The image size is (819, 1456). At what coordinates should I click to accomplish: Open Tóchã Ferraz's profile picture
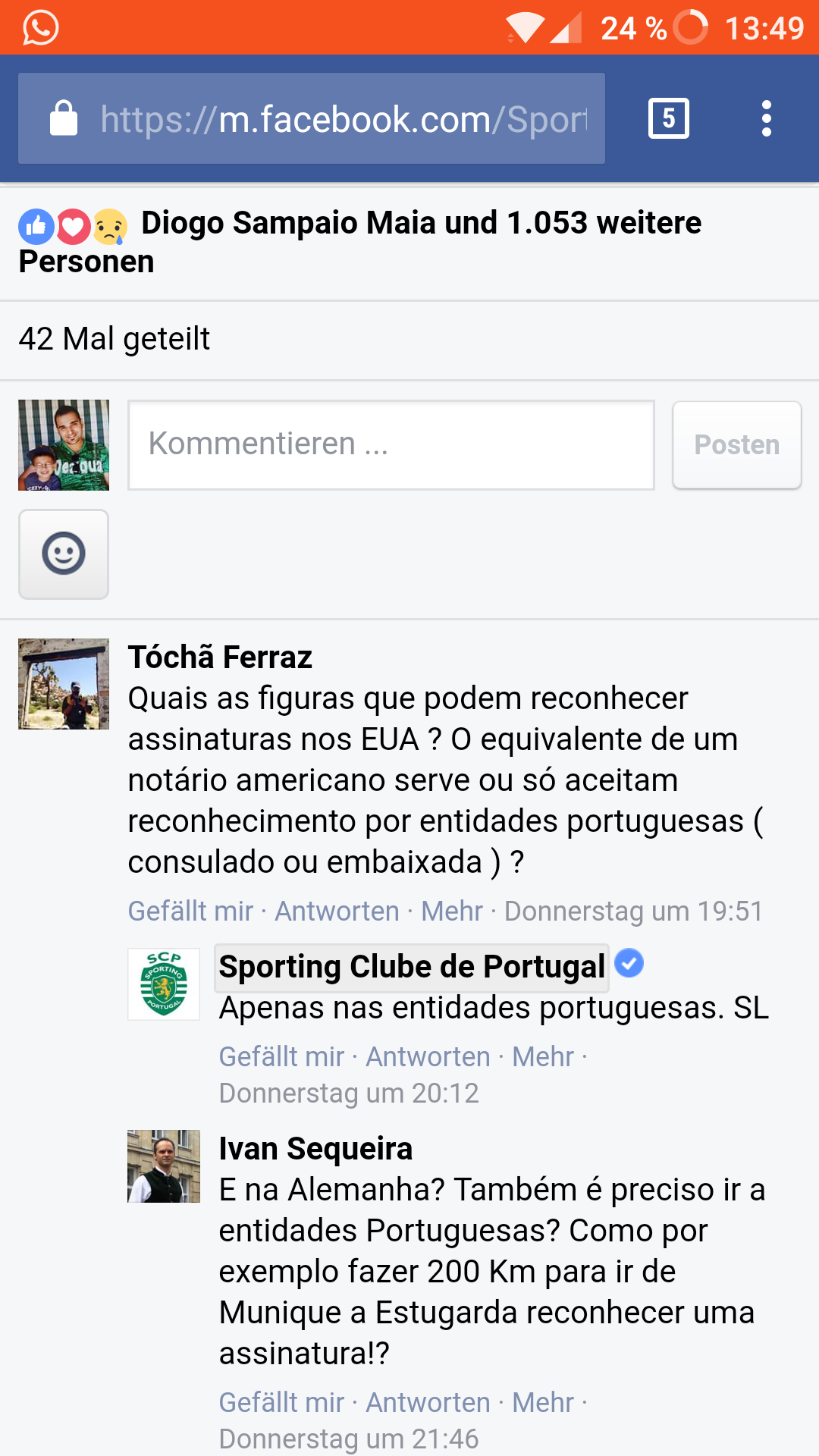[64, 684]
